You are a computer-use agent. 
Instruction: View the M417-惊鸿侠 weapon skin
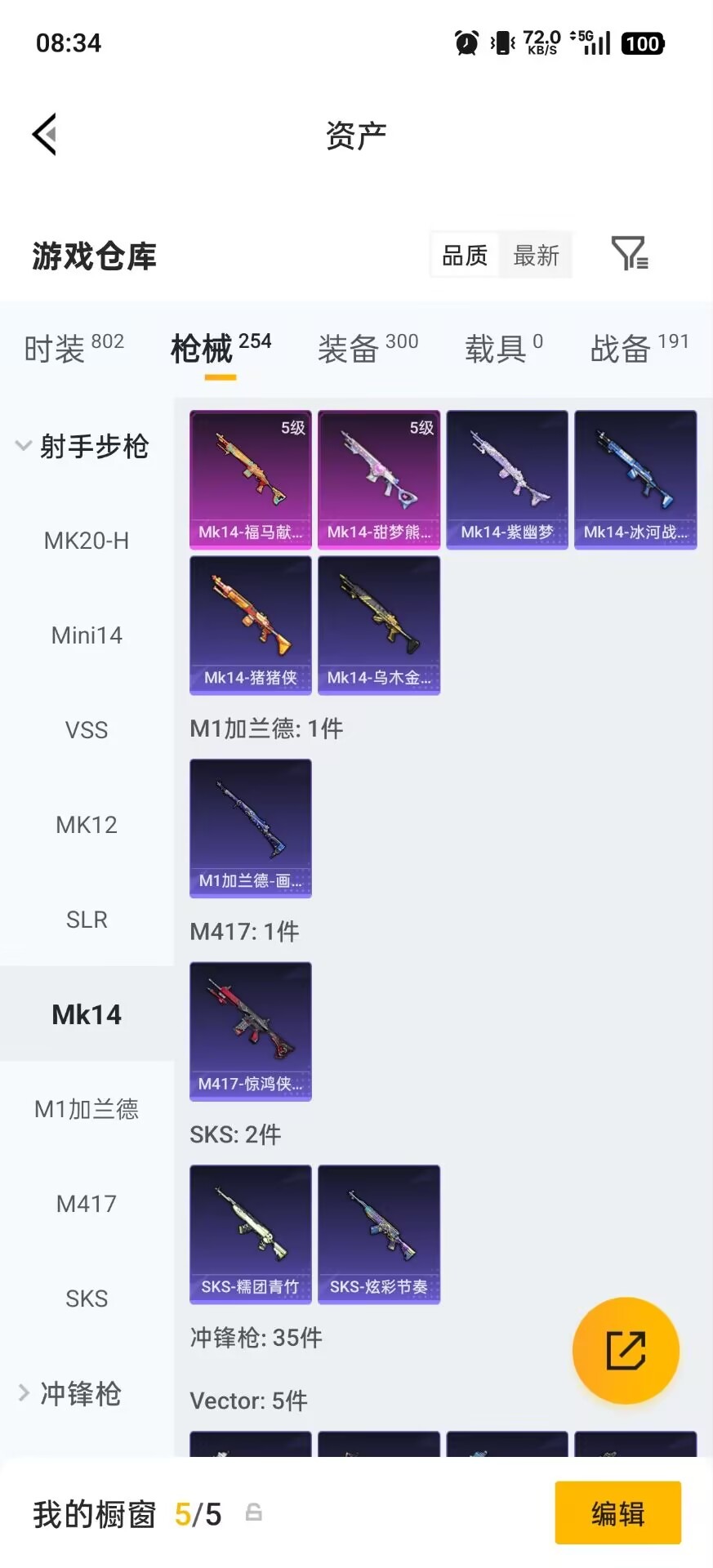click(x=250, y=1031)
